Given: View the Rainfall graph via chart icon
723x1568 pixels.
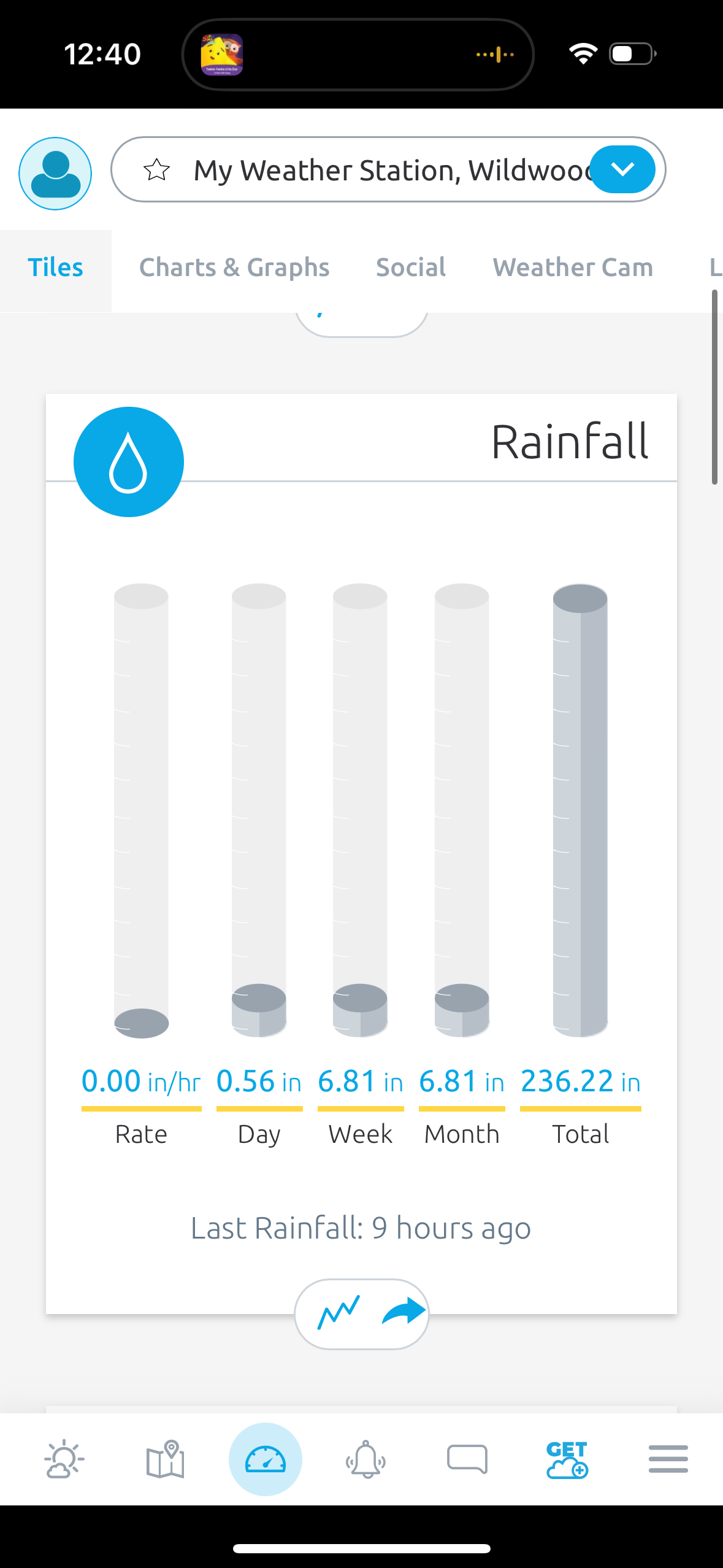Looking at the screenshot, I should pos(338,1313).
